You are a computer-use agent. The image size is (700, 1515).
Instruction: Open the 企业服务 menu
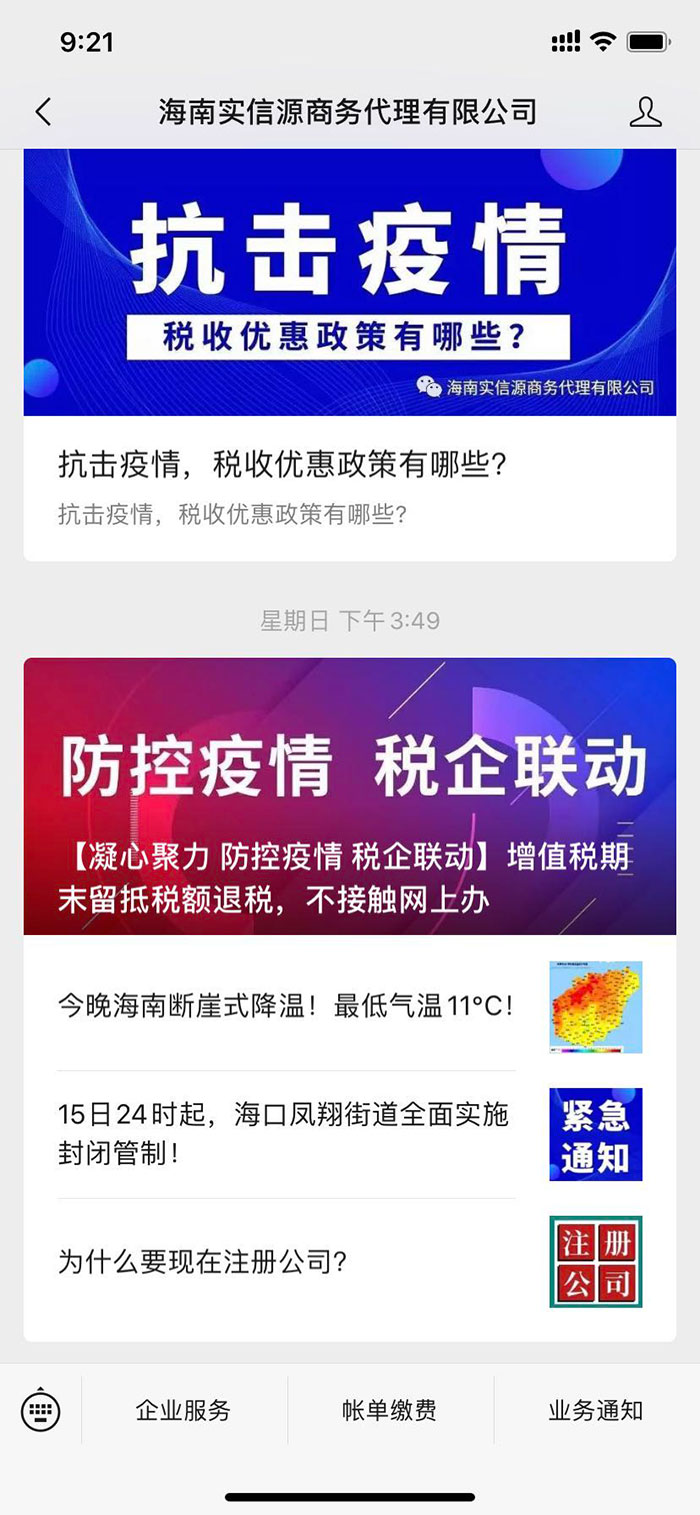[184, 1411]
